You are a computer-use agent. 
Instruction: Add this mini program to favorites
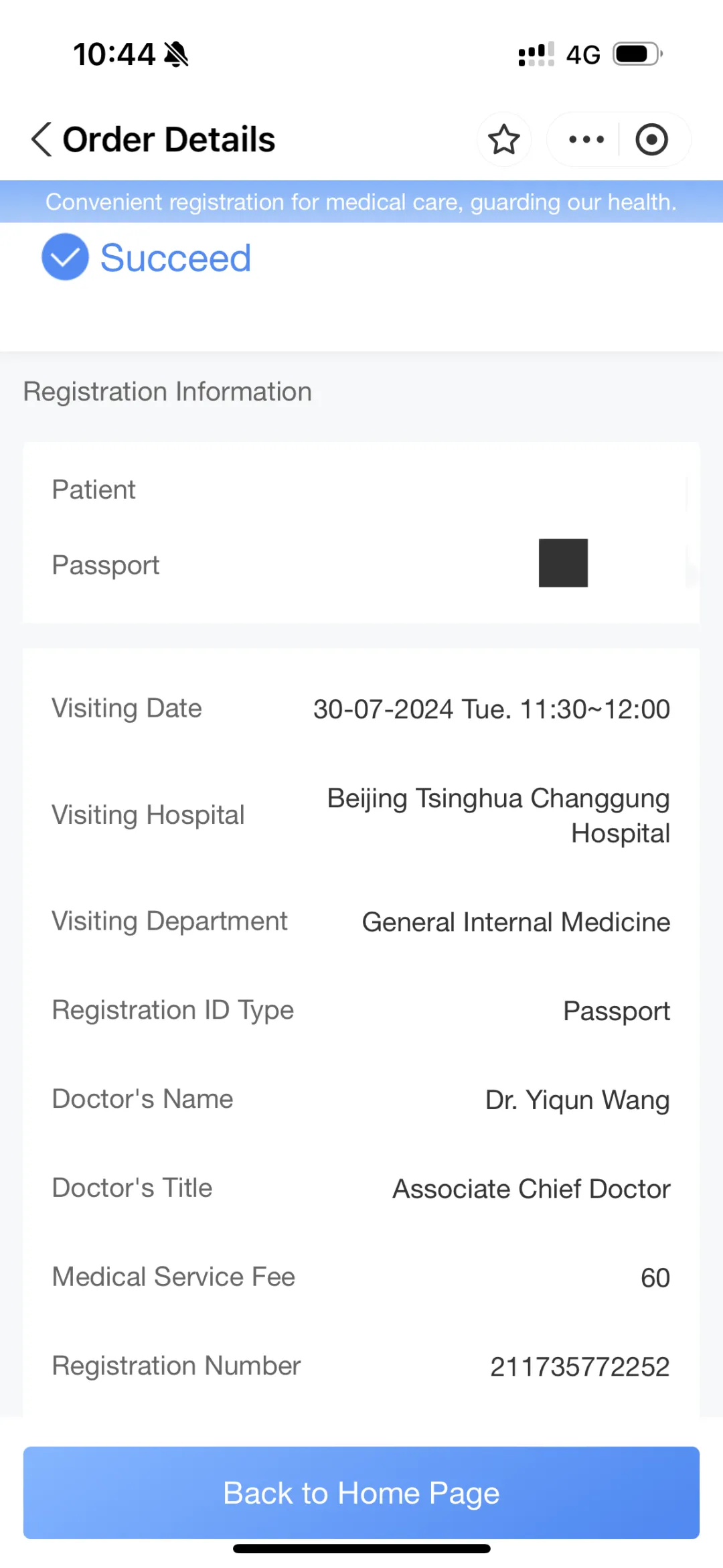pyautogui.click(x=504, y=139)
